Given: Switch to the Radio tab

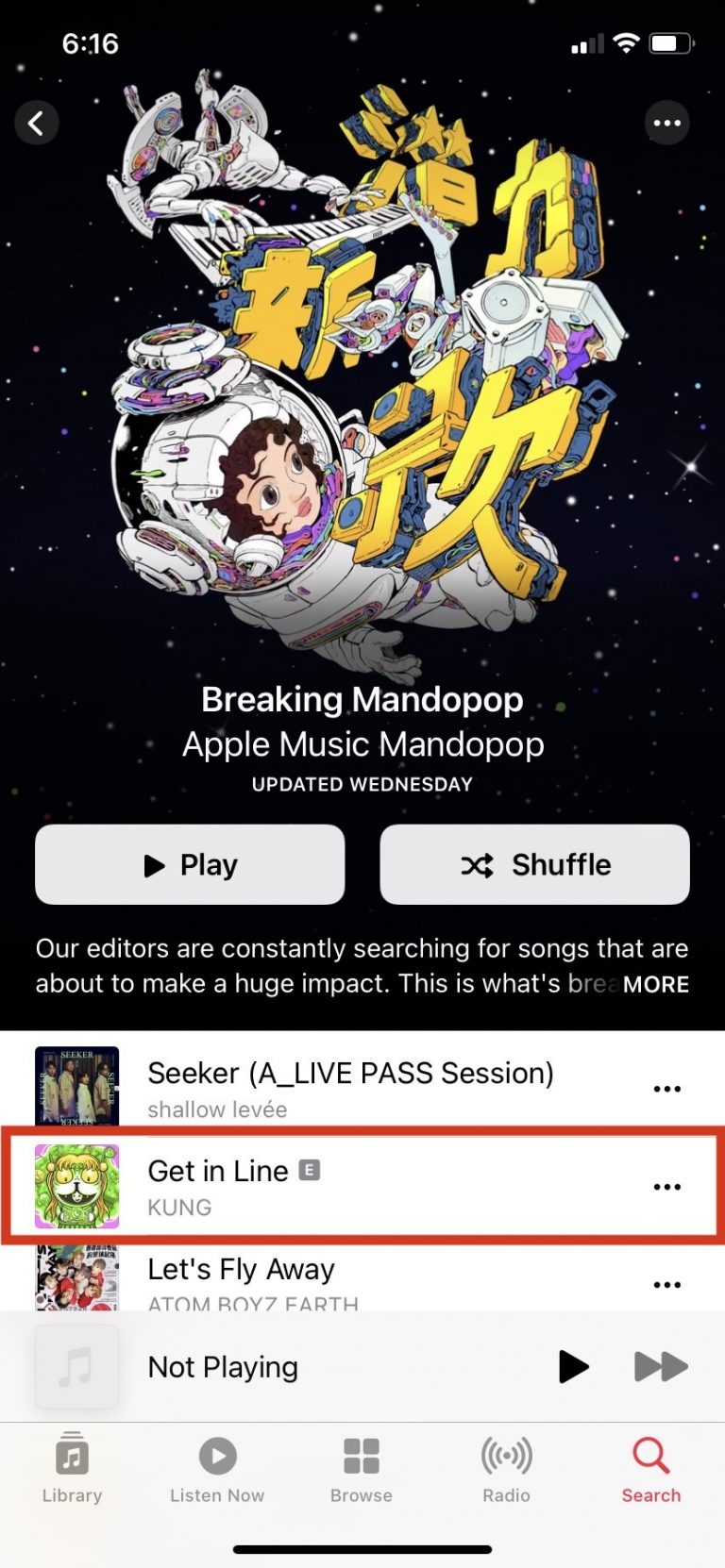Looking at the screenshot, I should pyautogui.click(x=507, y=1468).
